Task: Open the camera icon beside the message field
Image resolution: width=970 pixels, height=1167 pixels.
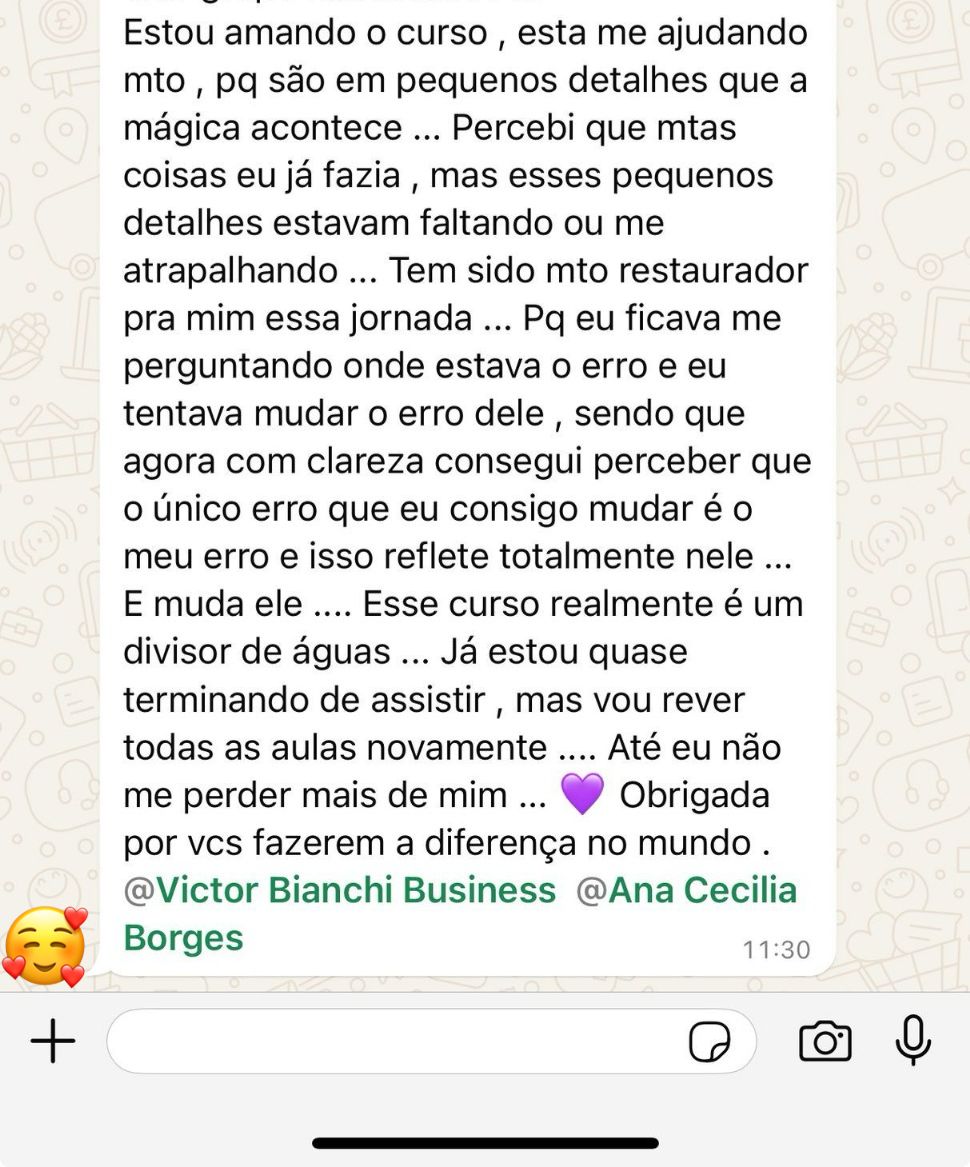Action: pos(827,1041)
